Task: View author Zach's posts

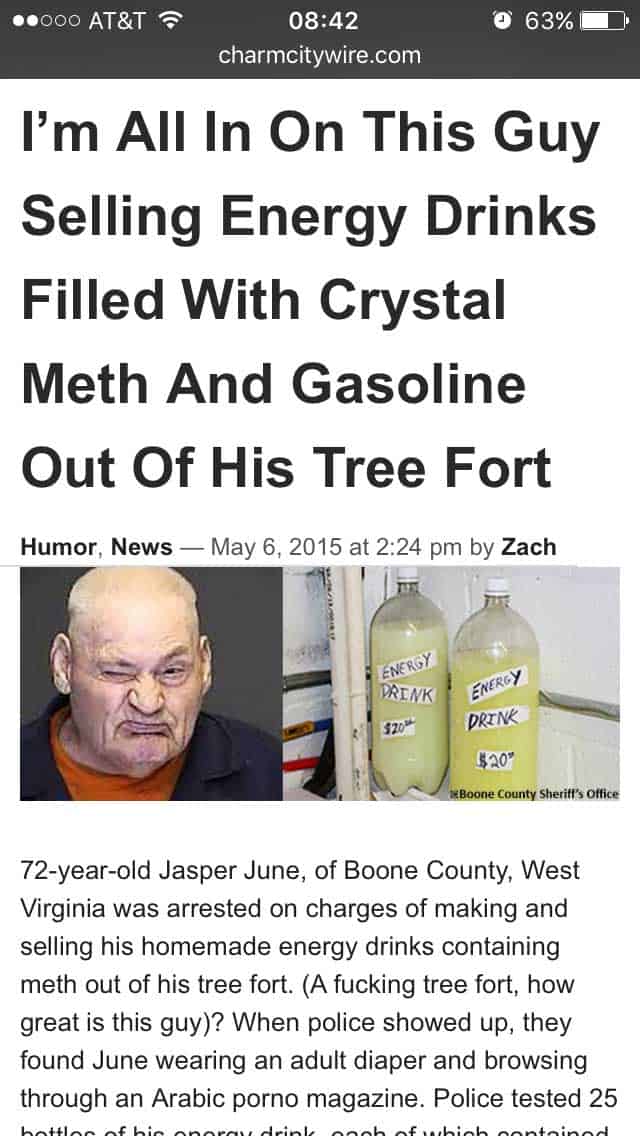Action: pos(528,547)
